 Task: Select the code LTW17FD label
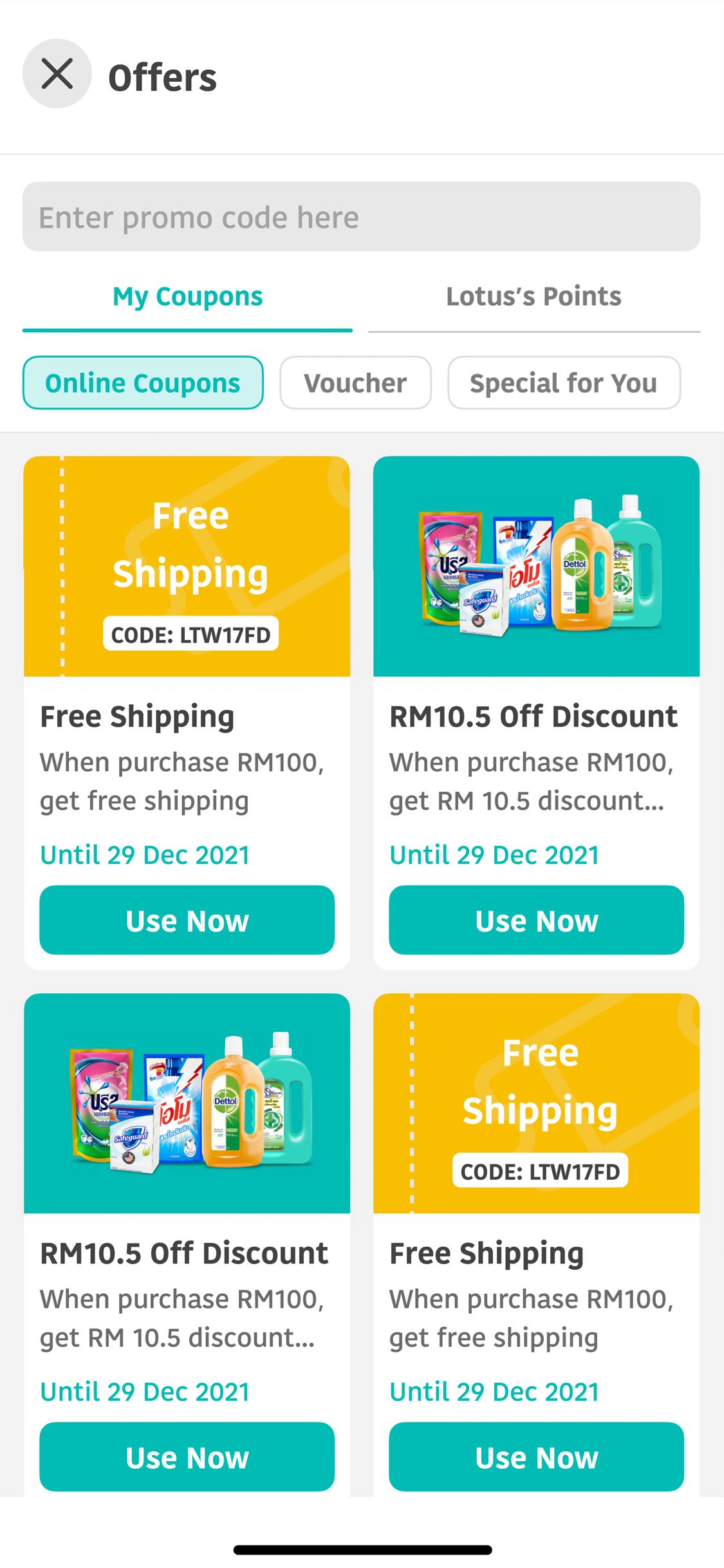click(191, 634)
